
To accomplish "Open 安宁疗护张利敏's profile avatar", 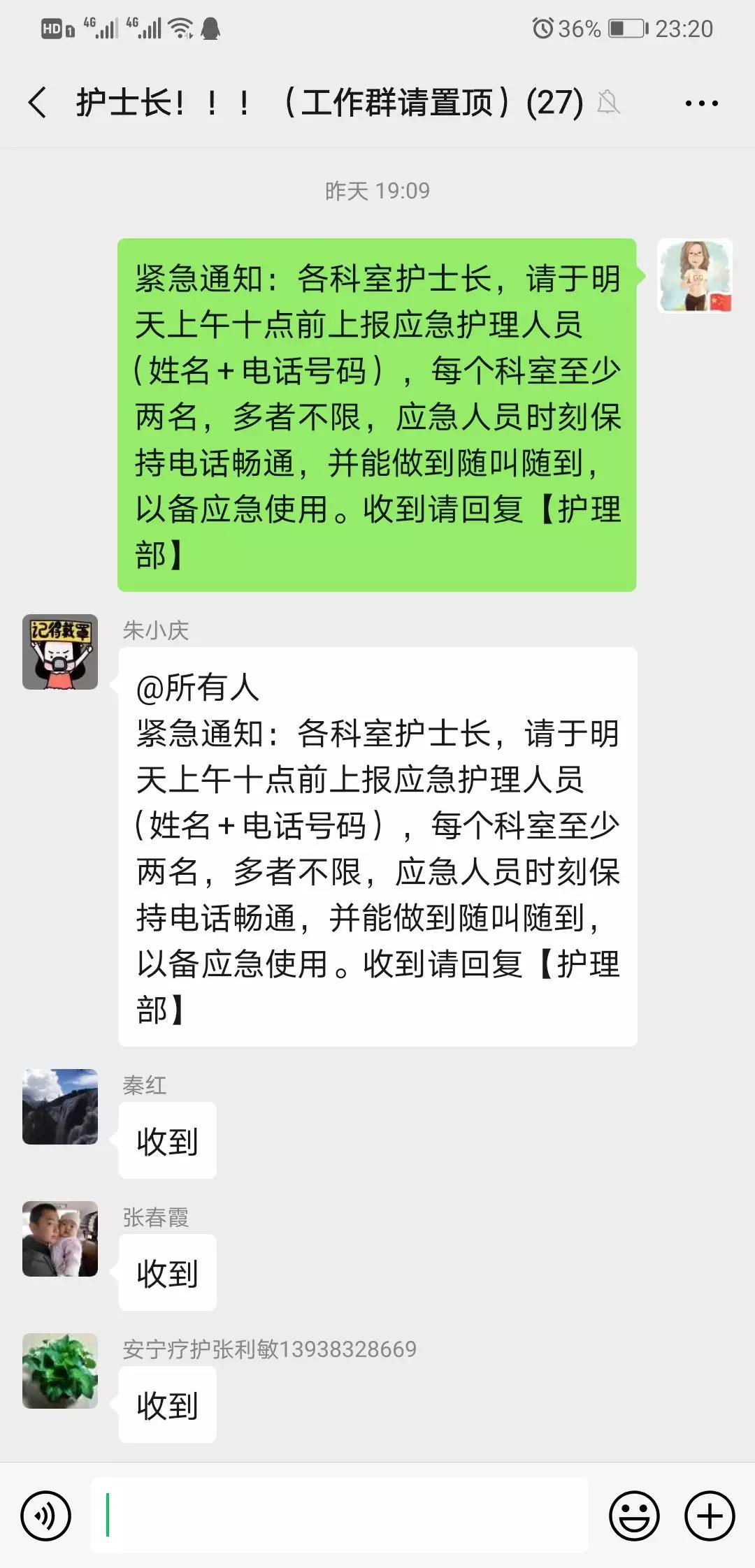I will point(60,1371).
